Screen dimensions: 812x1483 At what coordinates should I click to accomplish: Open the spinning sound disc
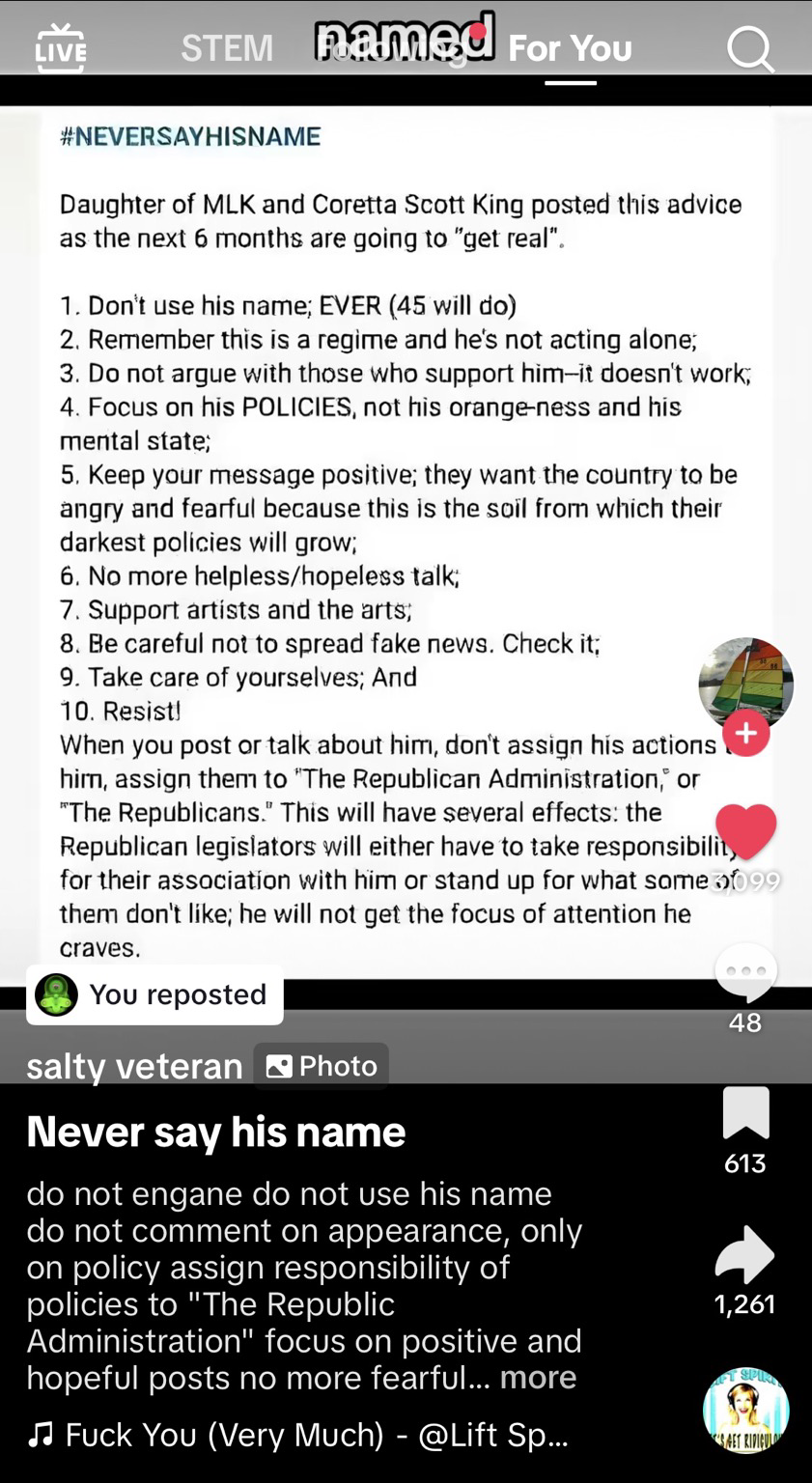tap(745, 1411)
